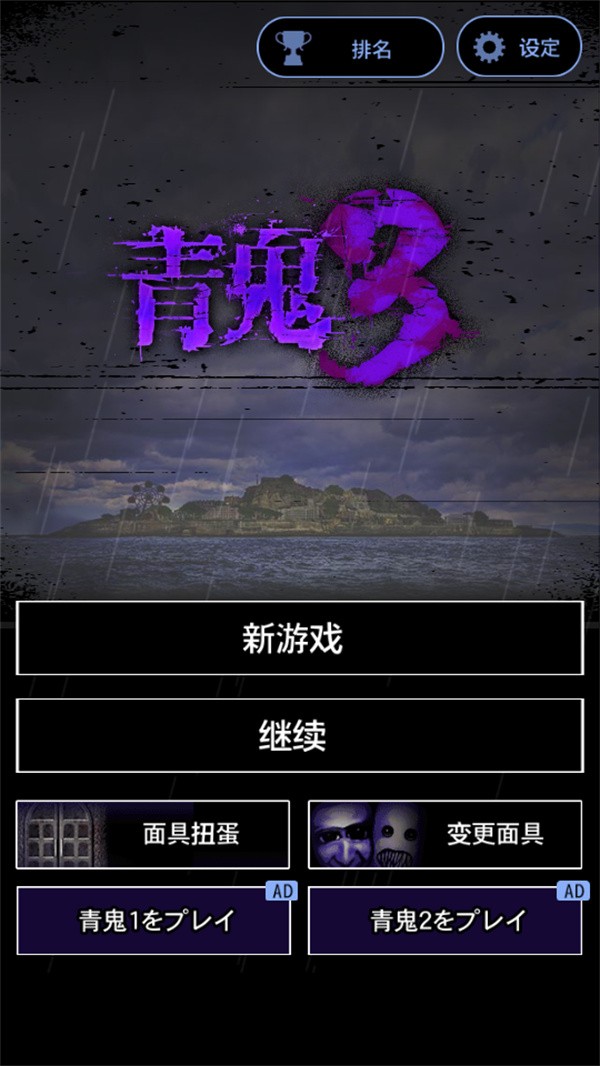Open the 青鬼1をプレイ ad button

point(153,920)
